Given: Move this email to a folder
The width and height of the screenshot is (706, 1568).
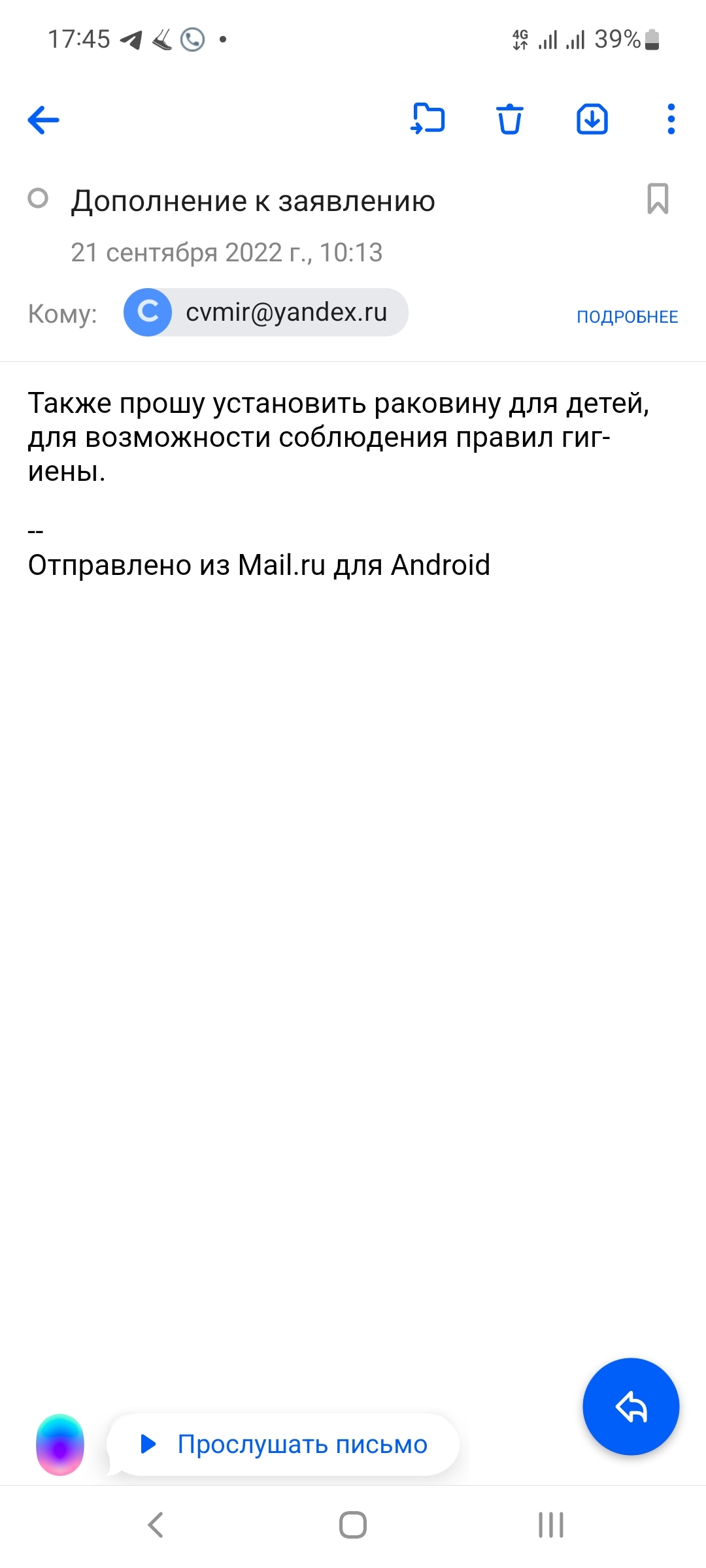Looking at the screenshot, I should (428, 120).
